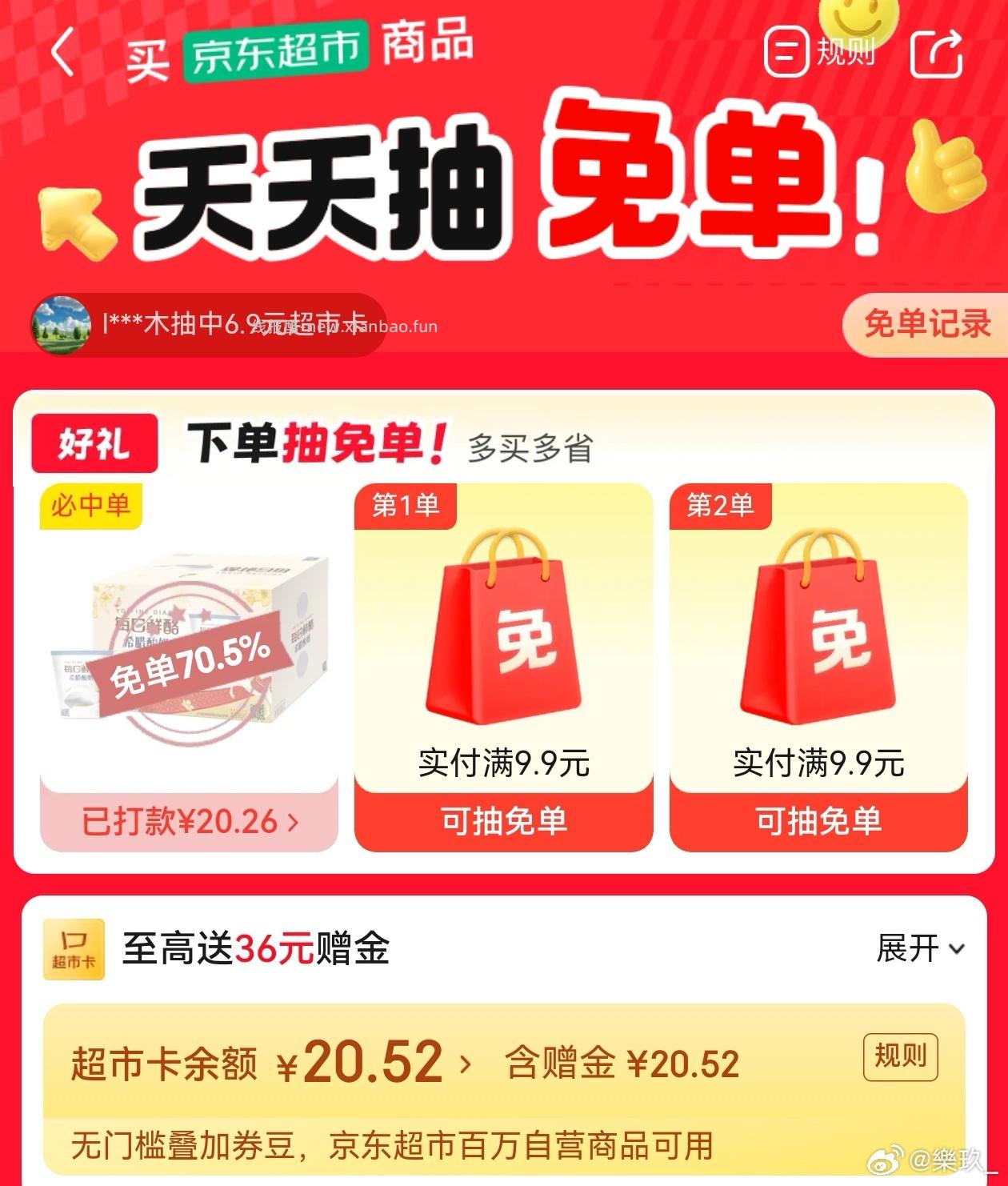View 已打款¥20.26 payout details
The height and width of the screenshot is (1186, 1008).
(x=190, y=822)
